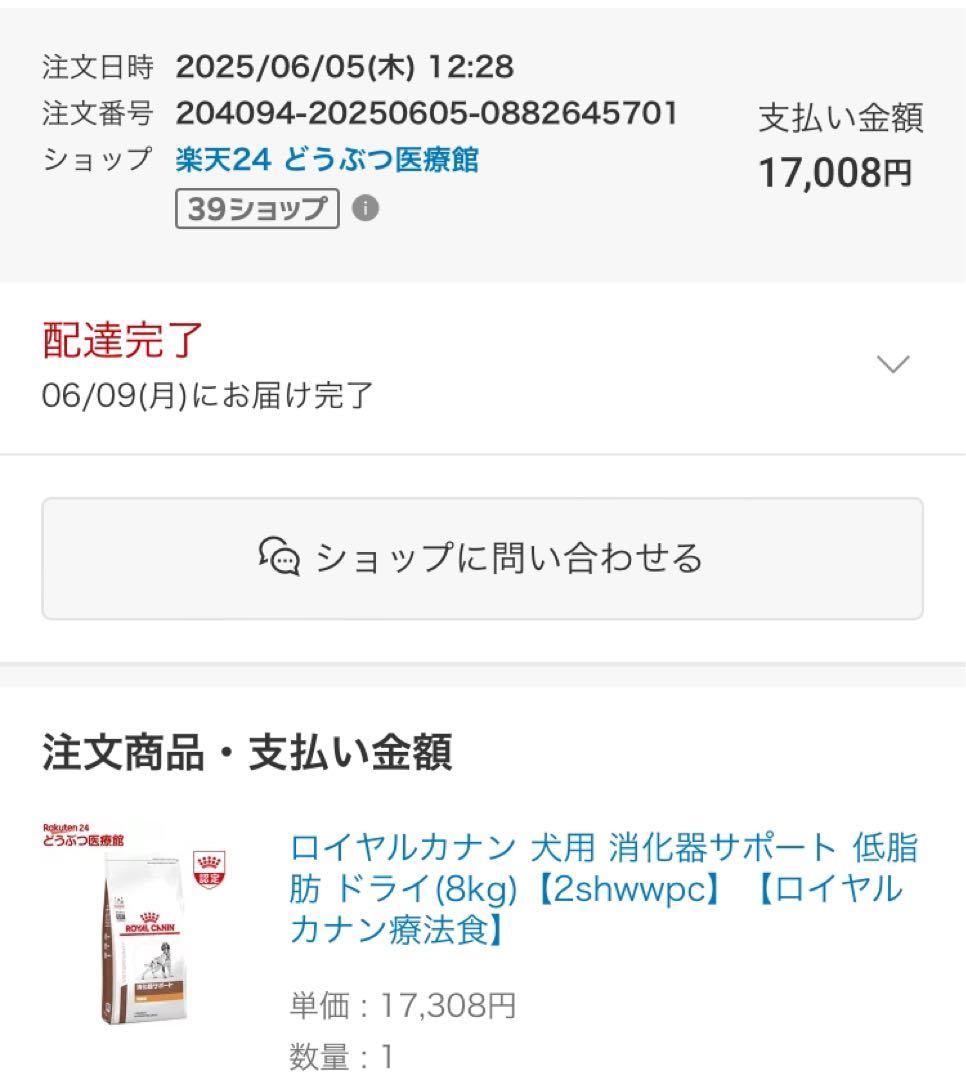Open the 楽天24 どうぶつ医療館 shop link
The height and width of the screenshot is (1080, 966).
(x=327, y=159)
